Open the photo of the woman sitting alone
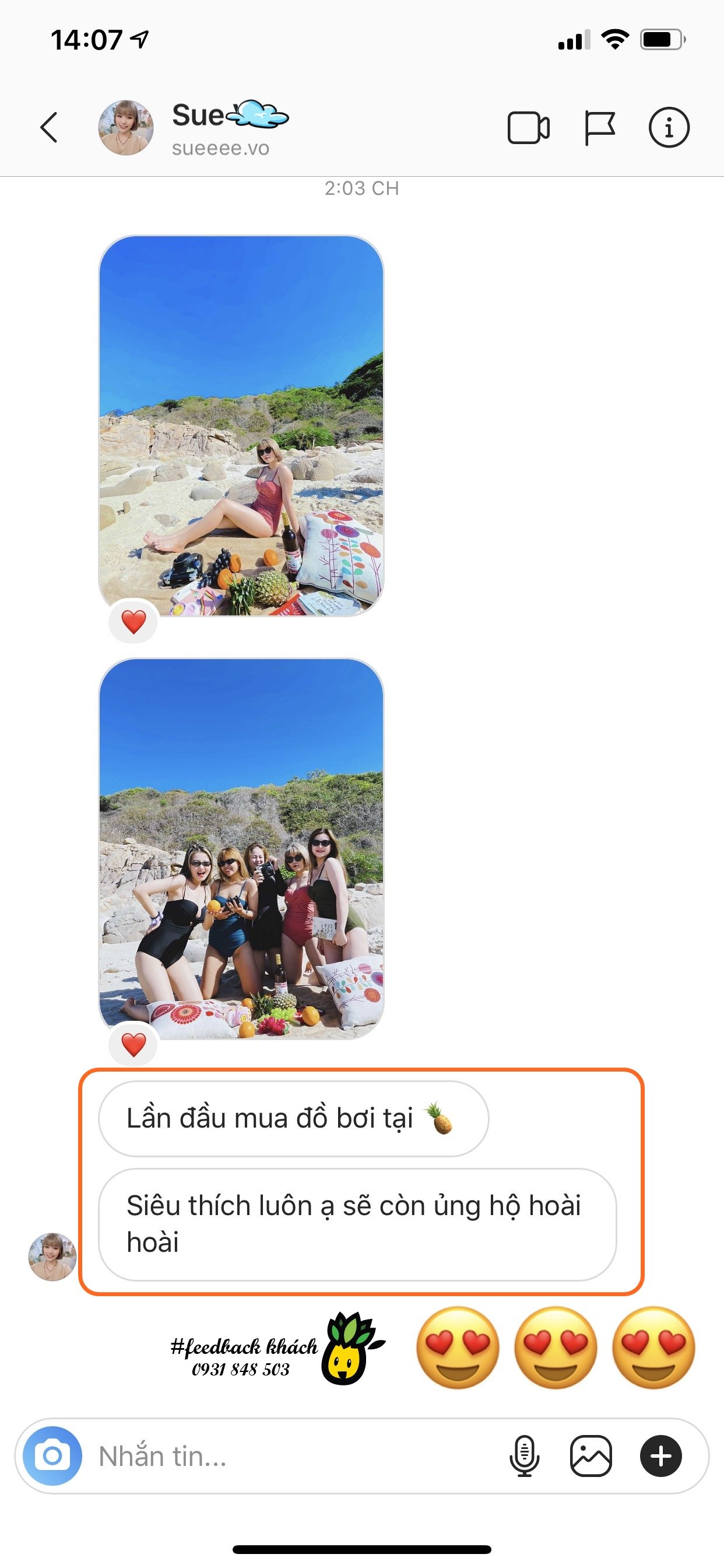Viewport: 724px width, 1568px height. tap(241, 425)
